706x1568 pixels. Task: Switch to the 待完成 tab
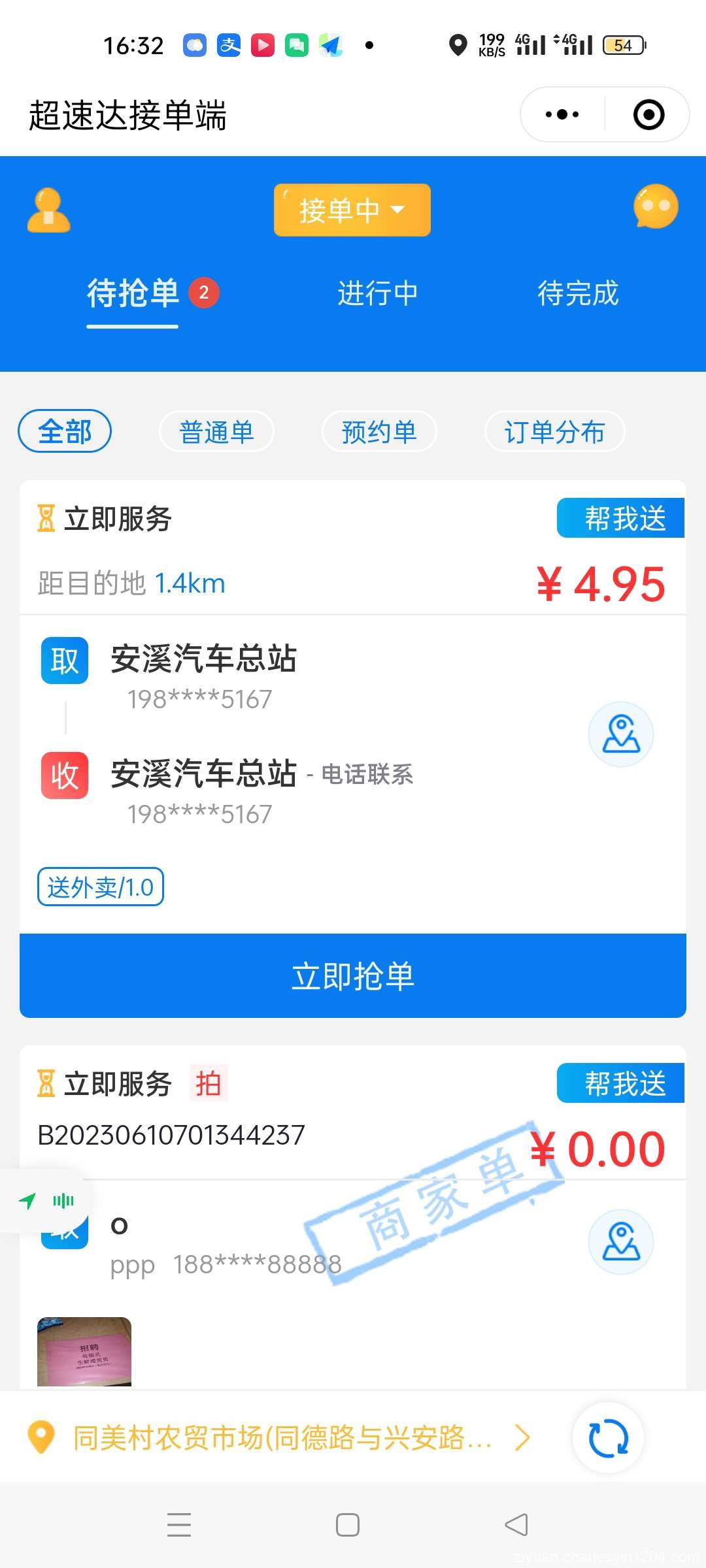tap(578, 293)
